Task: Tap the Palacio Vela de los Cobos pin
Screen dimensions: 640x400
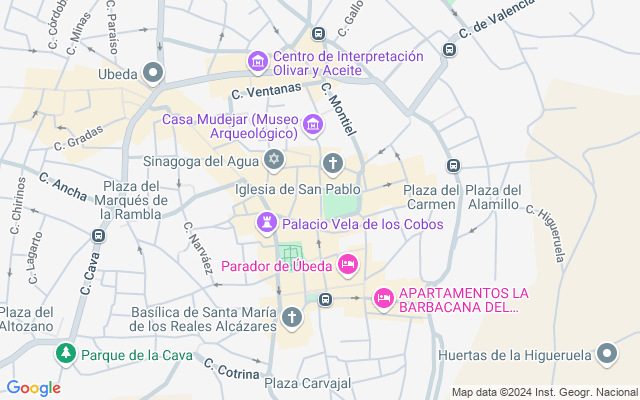Action: pyautogui.click(x=268, y=222)
